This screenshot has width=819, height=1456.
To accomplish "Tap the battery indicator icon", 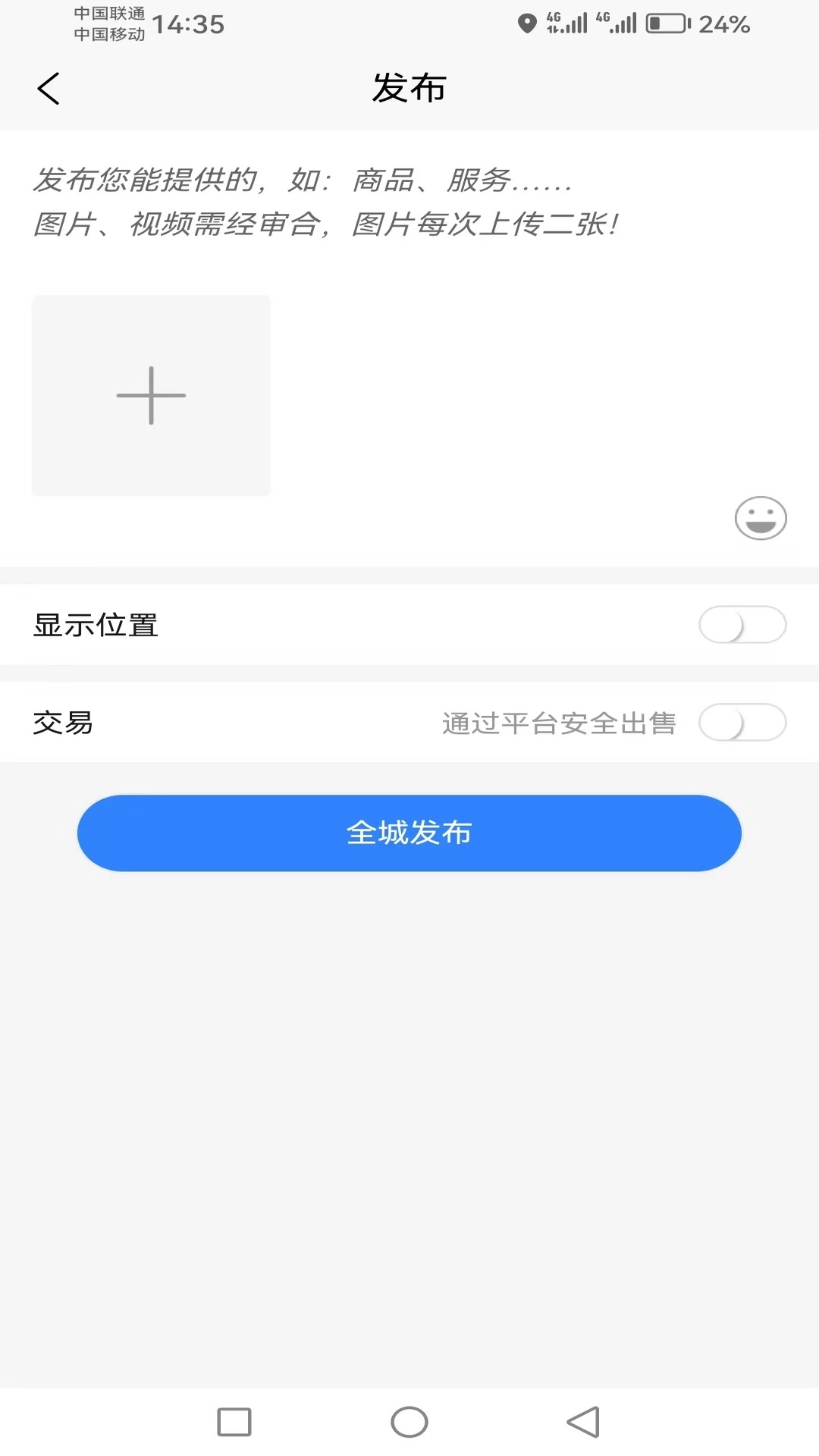I will [666, 23].
